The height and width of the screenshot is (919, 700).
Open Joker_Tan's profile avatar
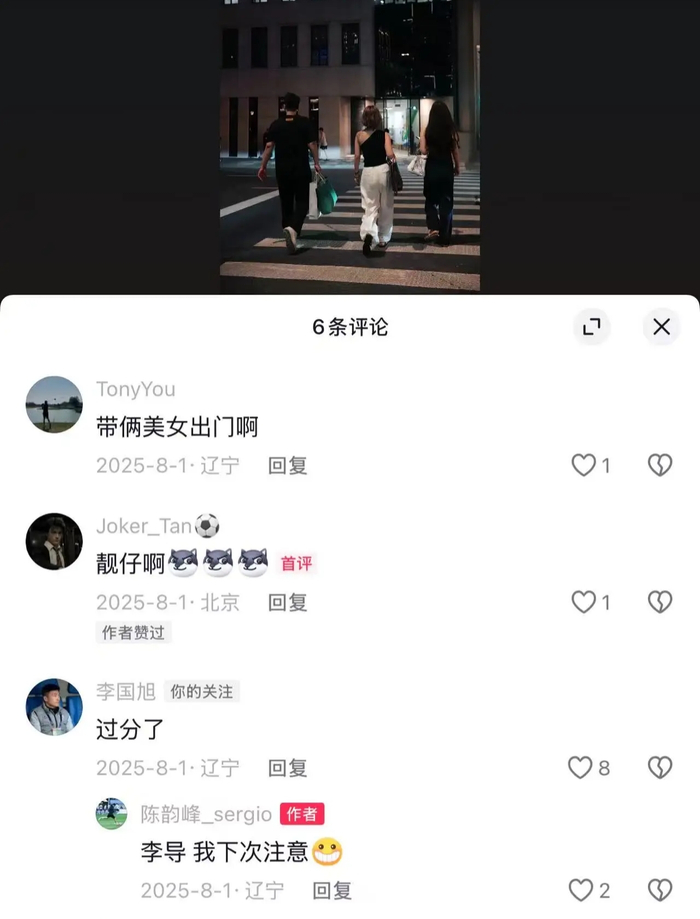[54, 541]
